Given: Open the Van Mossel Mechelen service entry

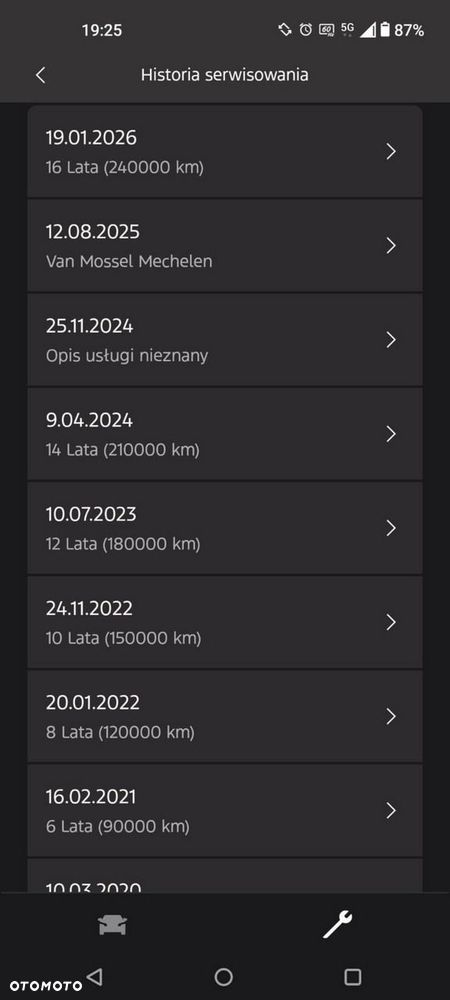Looking at the screenshot, I should click(224, 246).
